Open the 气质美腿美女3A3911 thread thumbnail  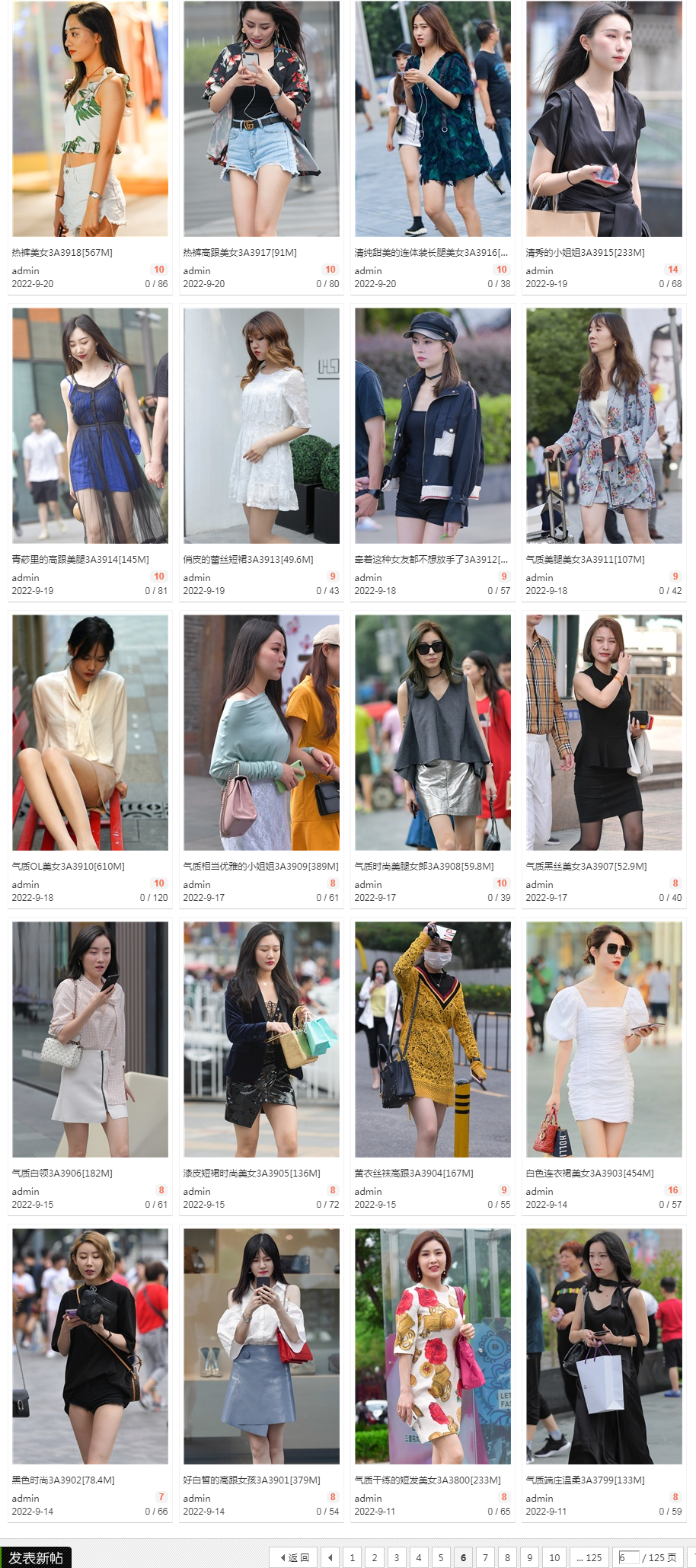604,426
